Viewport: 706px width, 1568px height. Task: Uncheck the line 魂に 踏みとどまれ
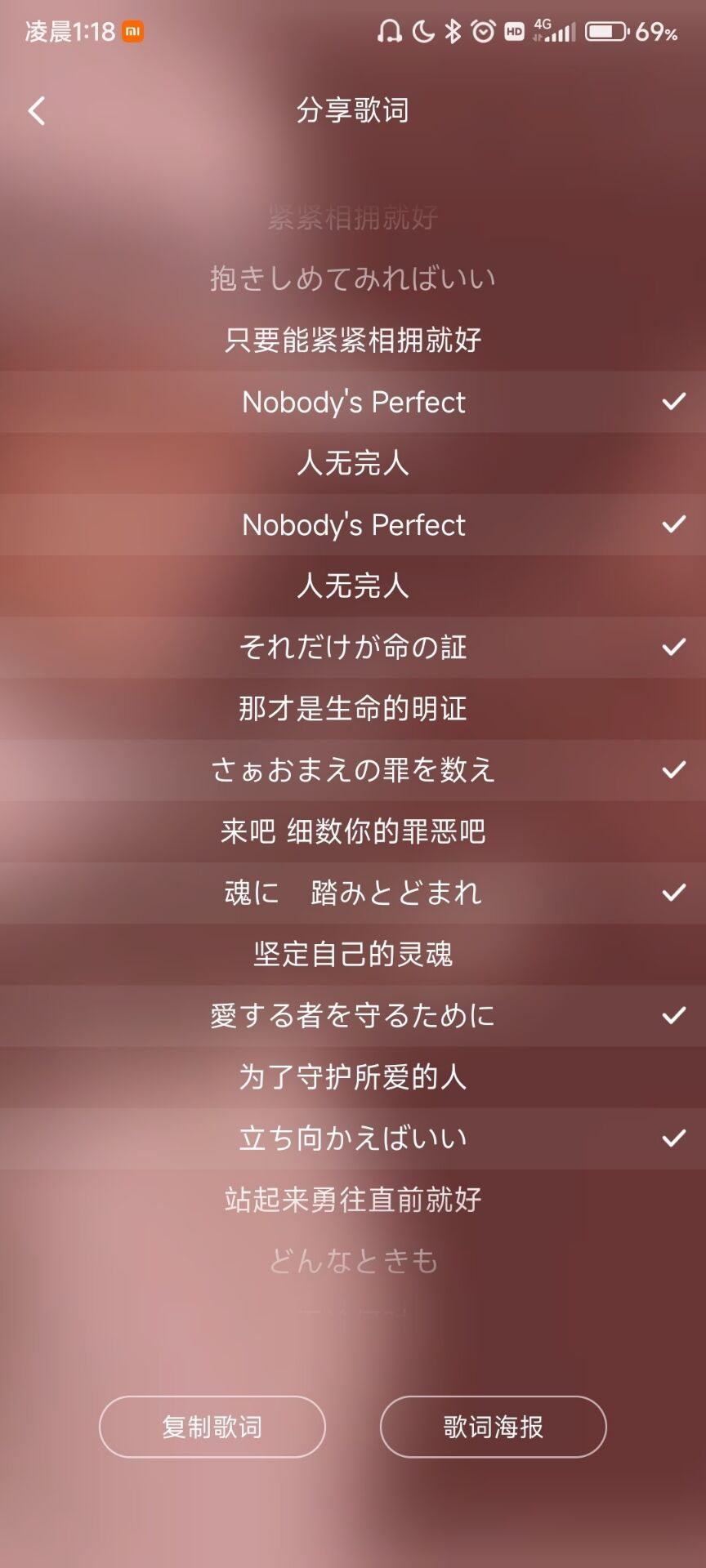pos(353,893)
